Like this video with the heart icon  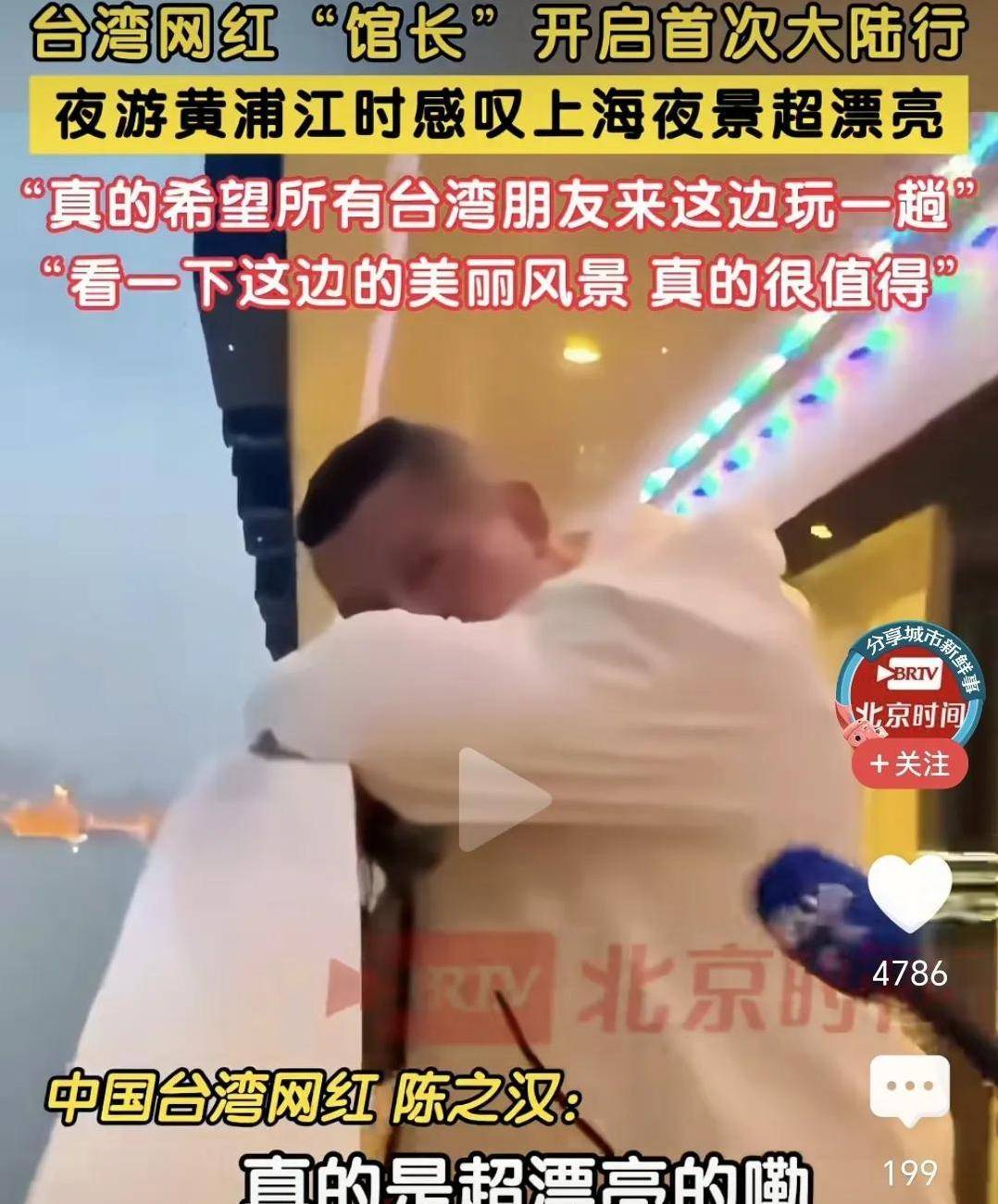click(909, 895)
